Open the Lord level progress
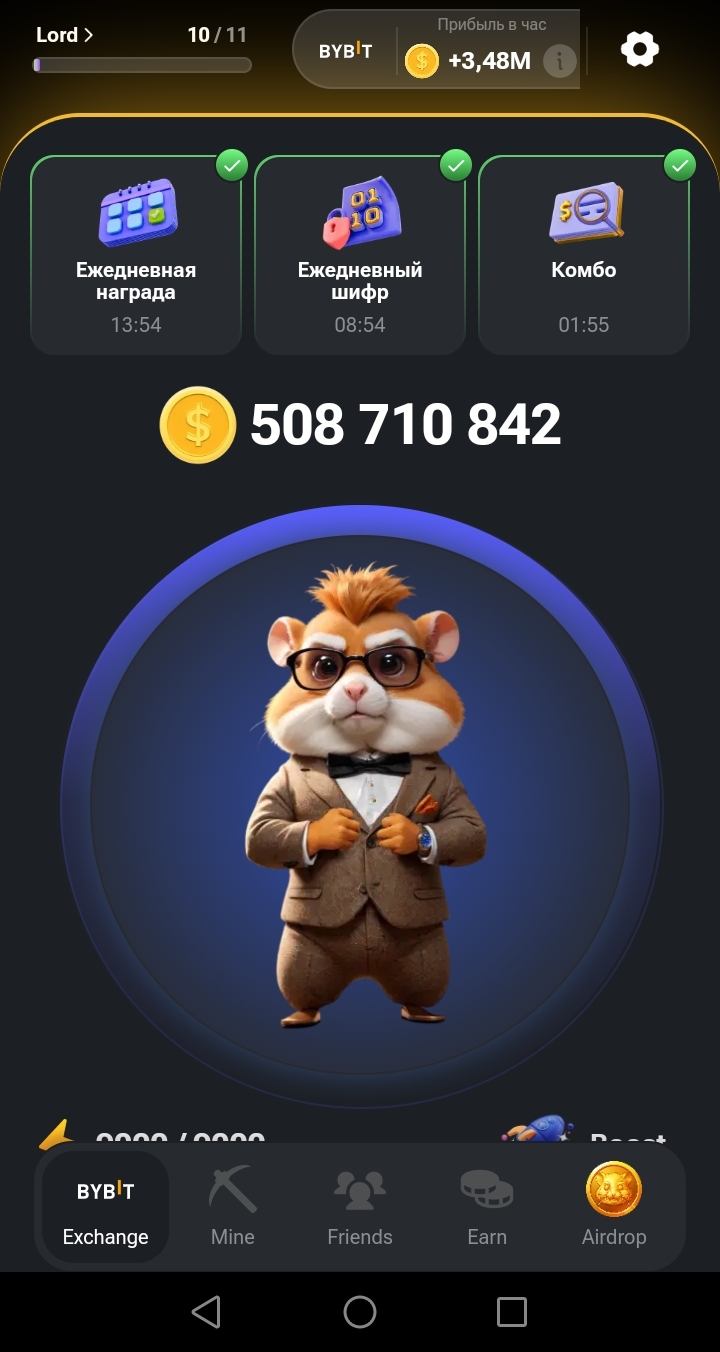 (66, 35)
